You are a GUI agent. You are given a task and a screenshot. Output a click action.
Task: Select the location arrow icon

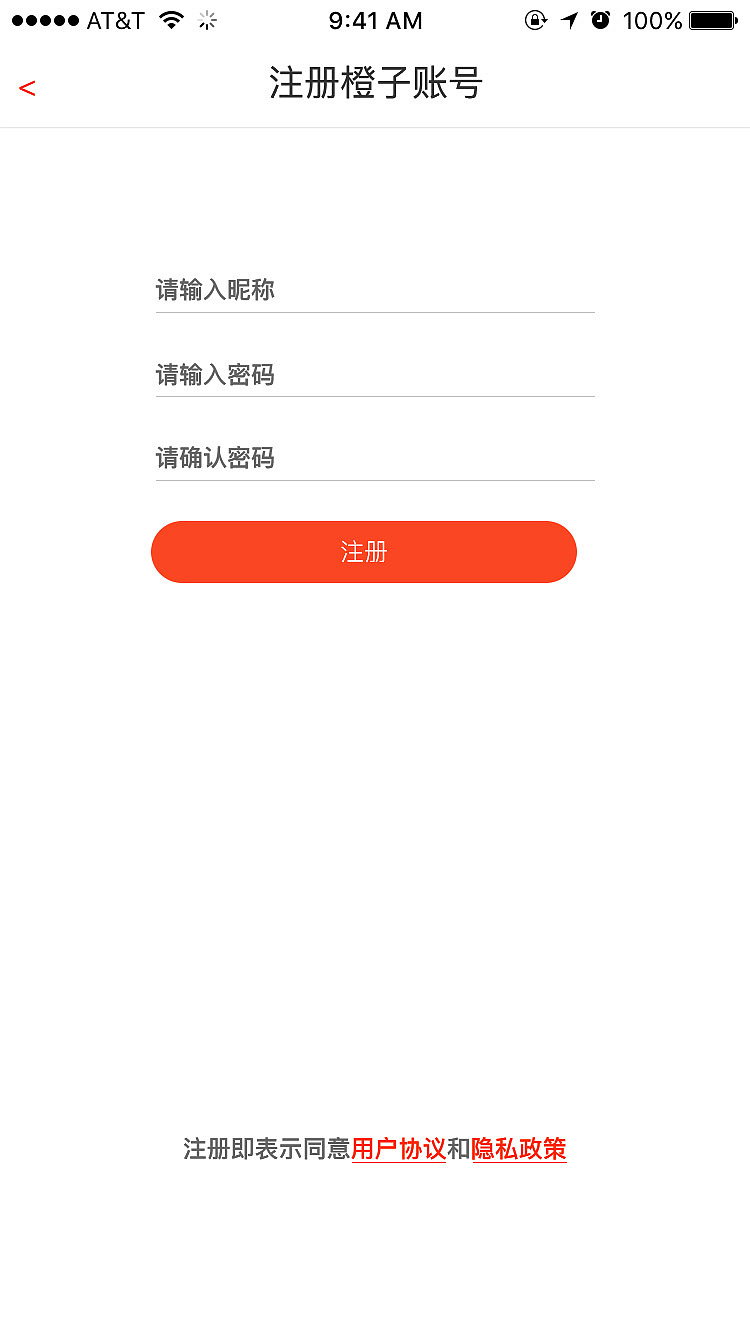tap(568, 18)
